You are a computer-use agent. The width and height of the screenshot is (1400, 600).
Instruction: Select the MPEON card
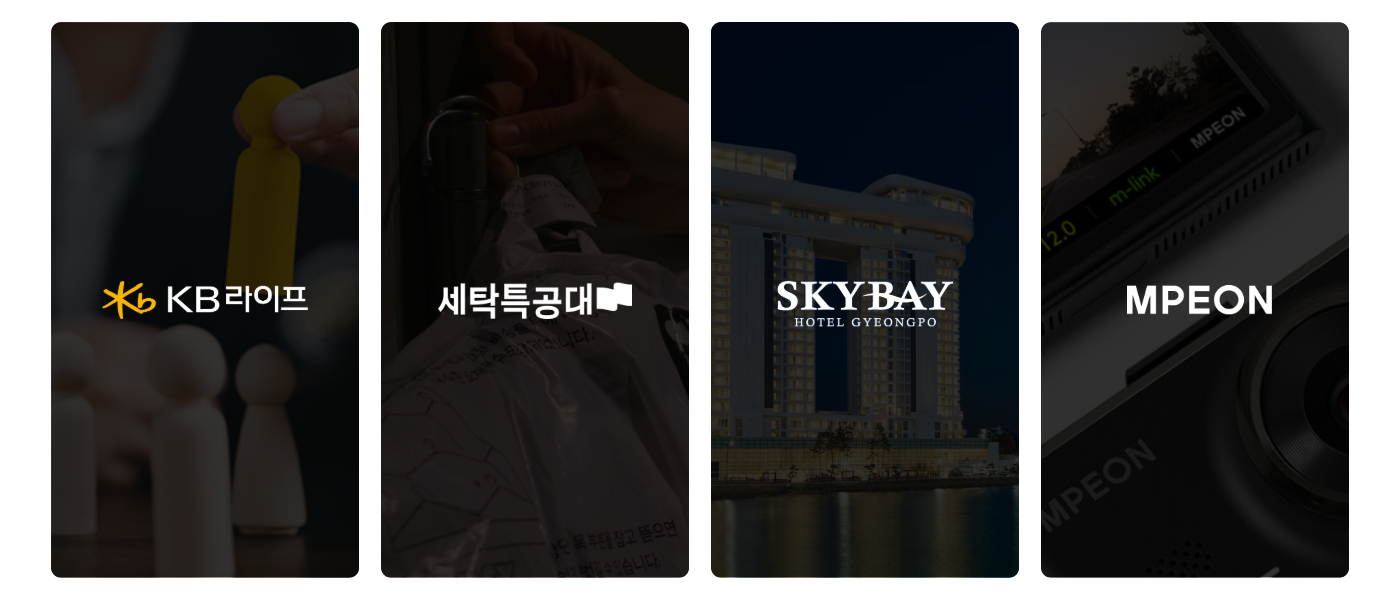click(1195, 299)
